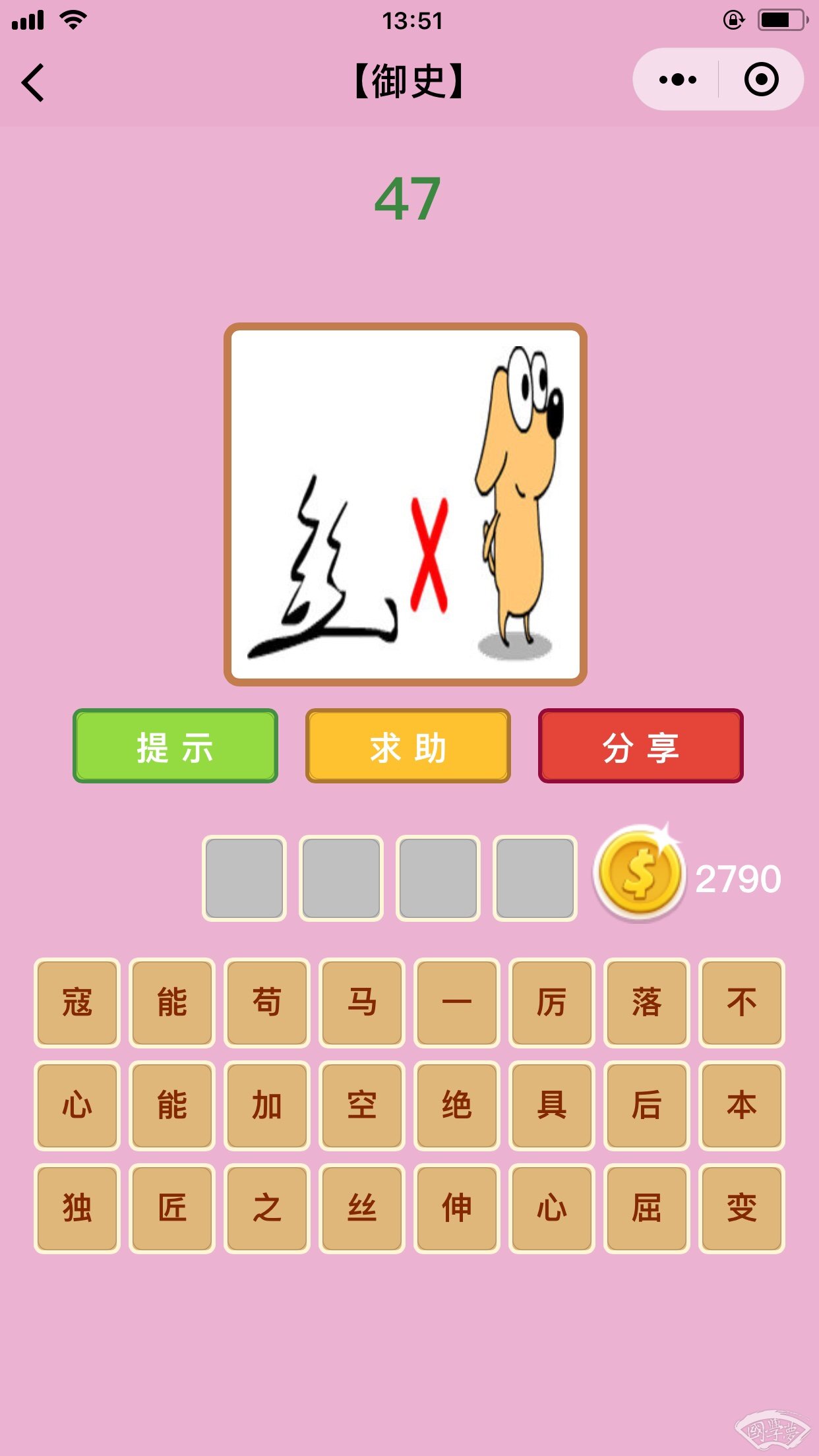Pick the 落 character tile
819x1456 pixels.
[x=647, y=1002]
